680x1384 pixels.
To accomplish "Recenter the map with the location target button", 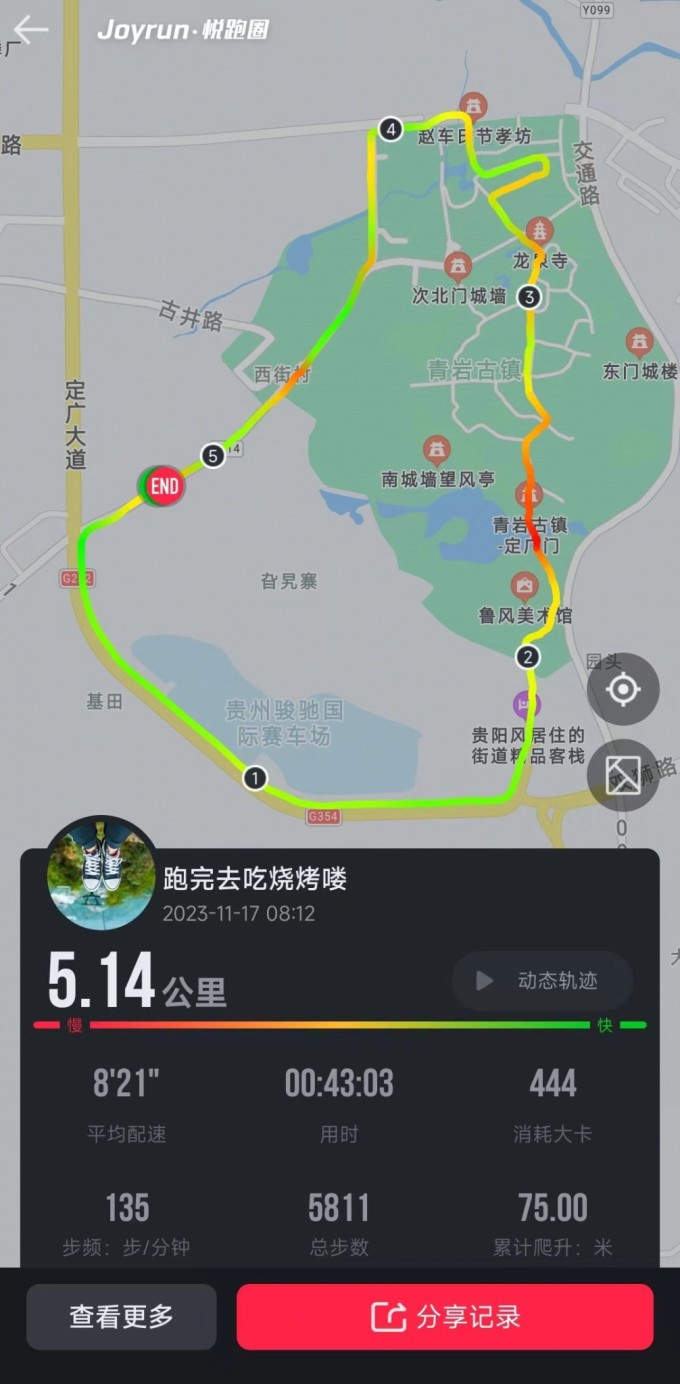I will click(x=623, y=689).
